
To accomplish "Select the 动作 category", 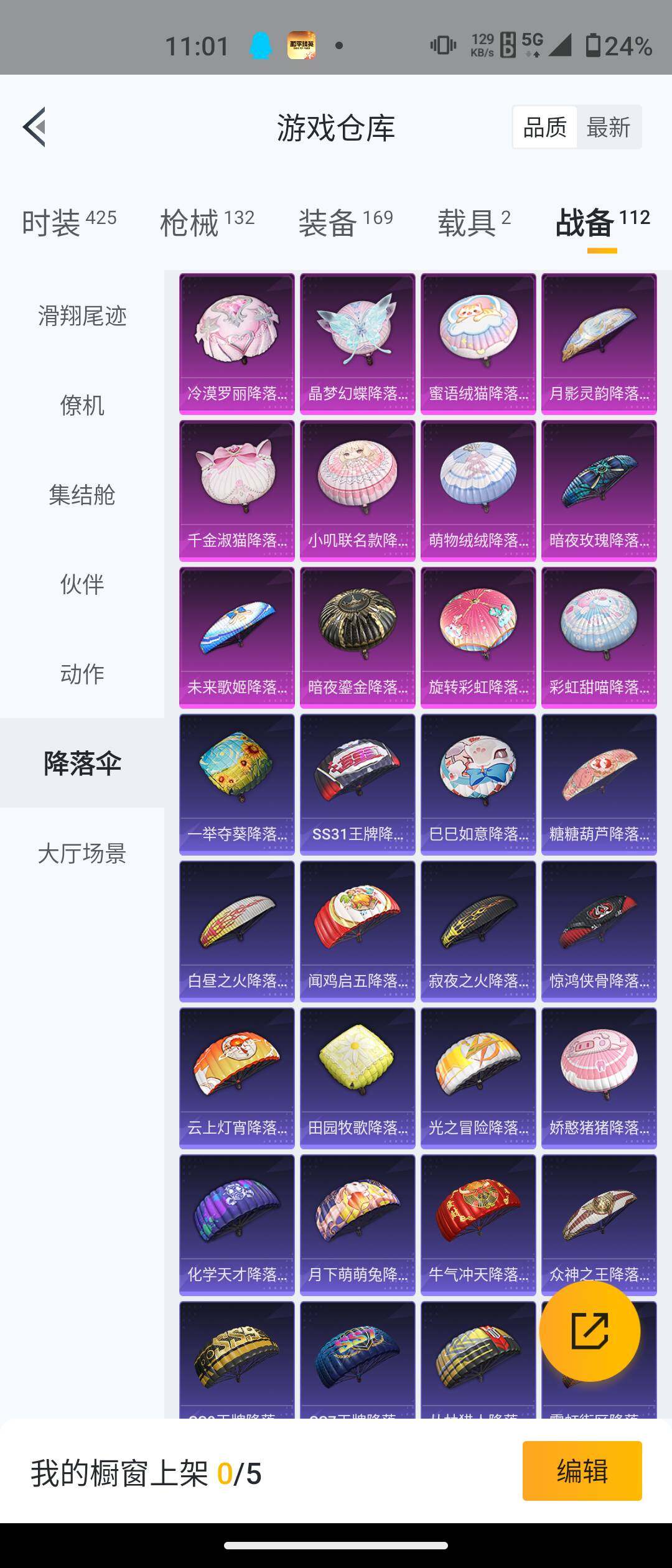I will 82,674.
